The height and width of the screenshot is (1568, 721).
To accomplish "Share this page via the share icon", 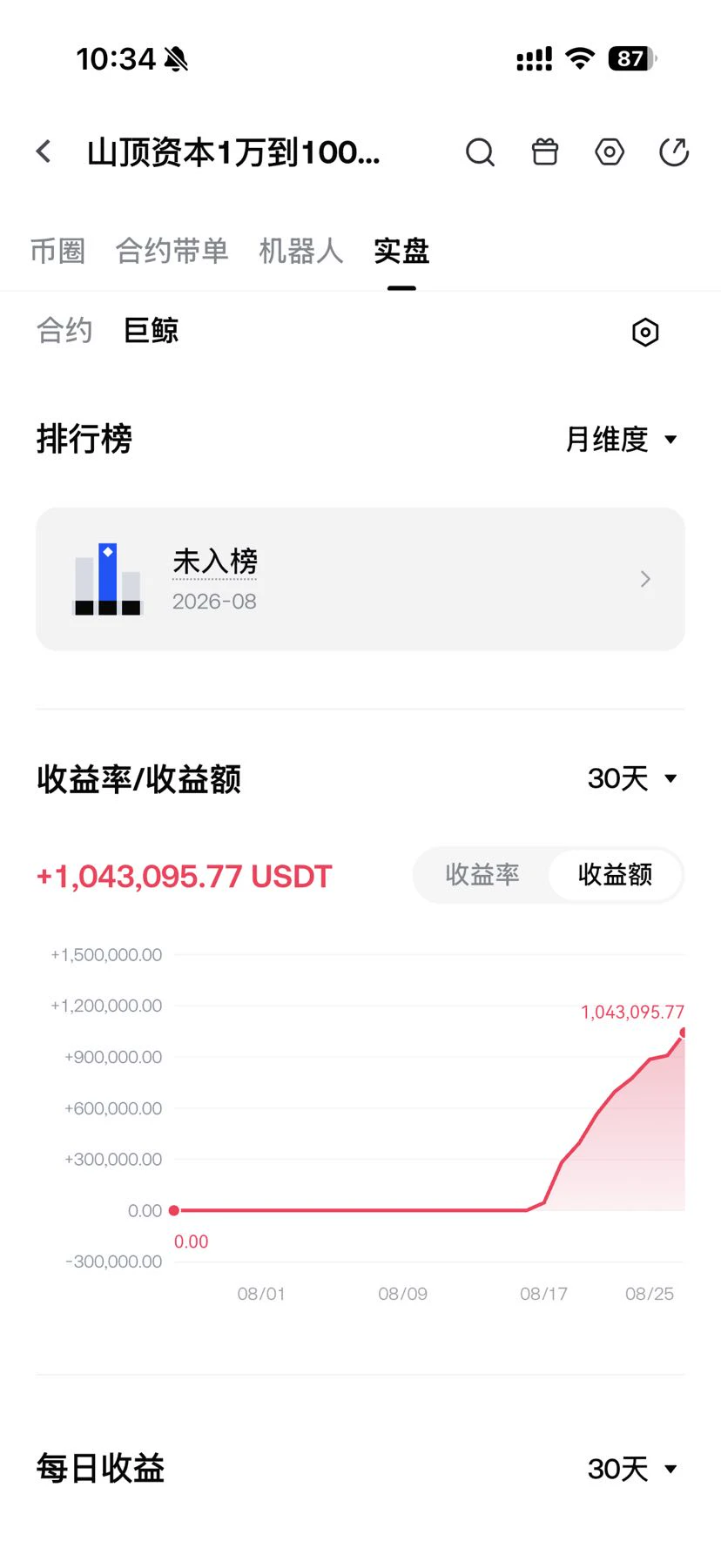I will tap(674, 152).
